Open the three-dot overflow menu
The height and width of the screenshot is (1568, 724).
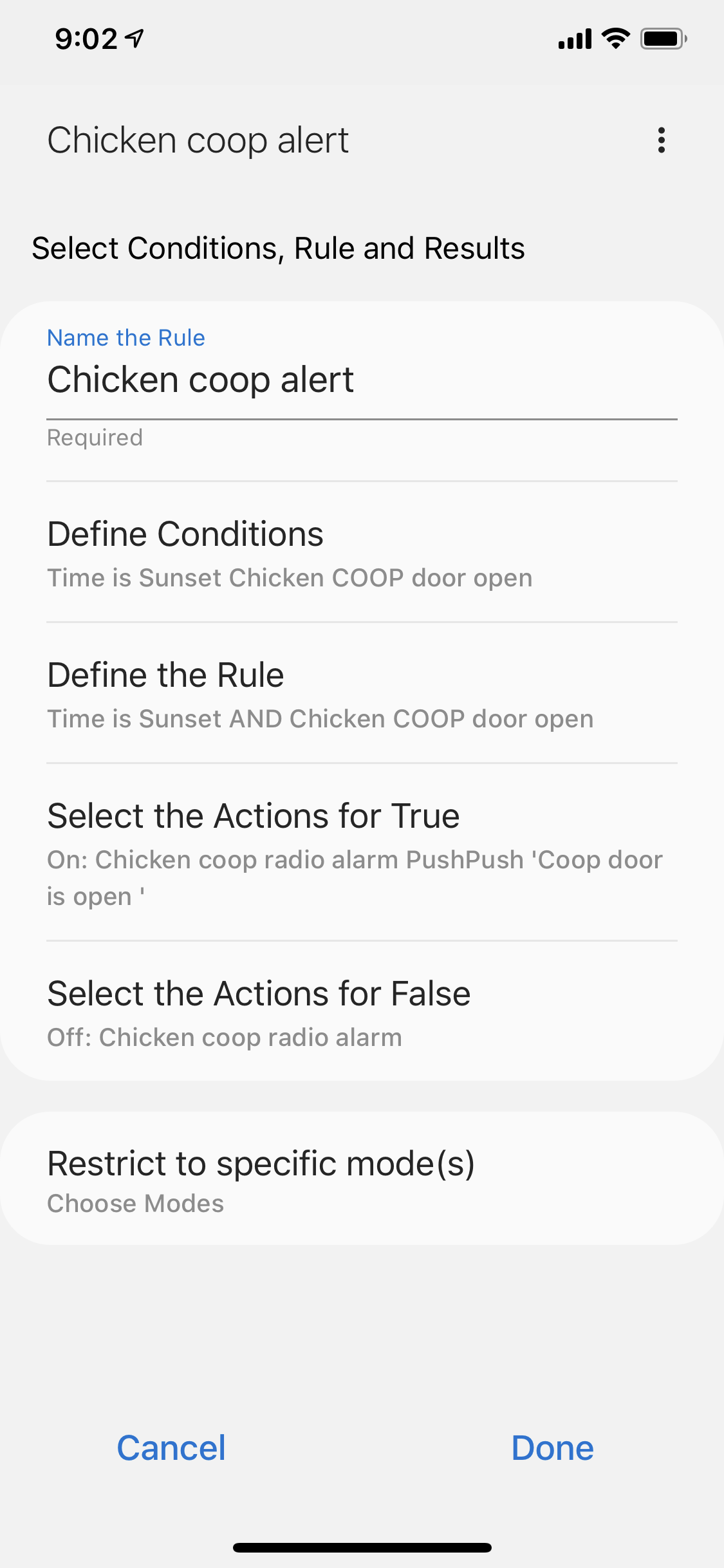(x=661, y=140)
